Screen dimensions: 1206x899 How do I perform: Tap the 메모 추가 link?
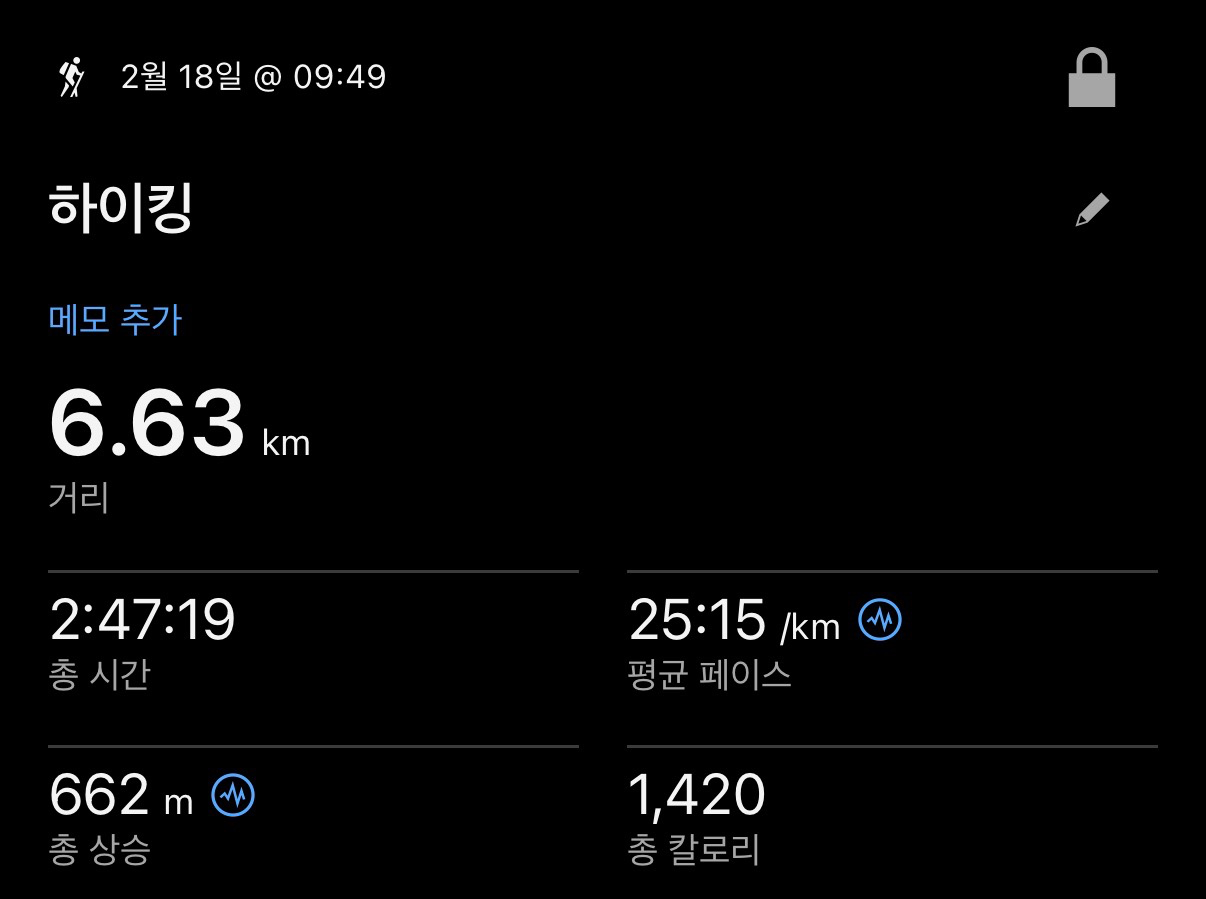(115, 321)
